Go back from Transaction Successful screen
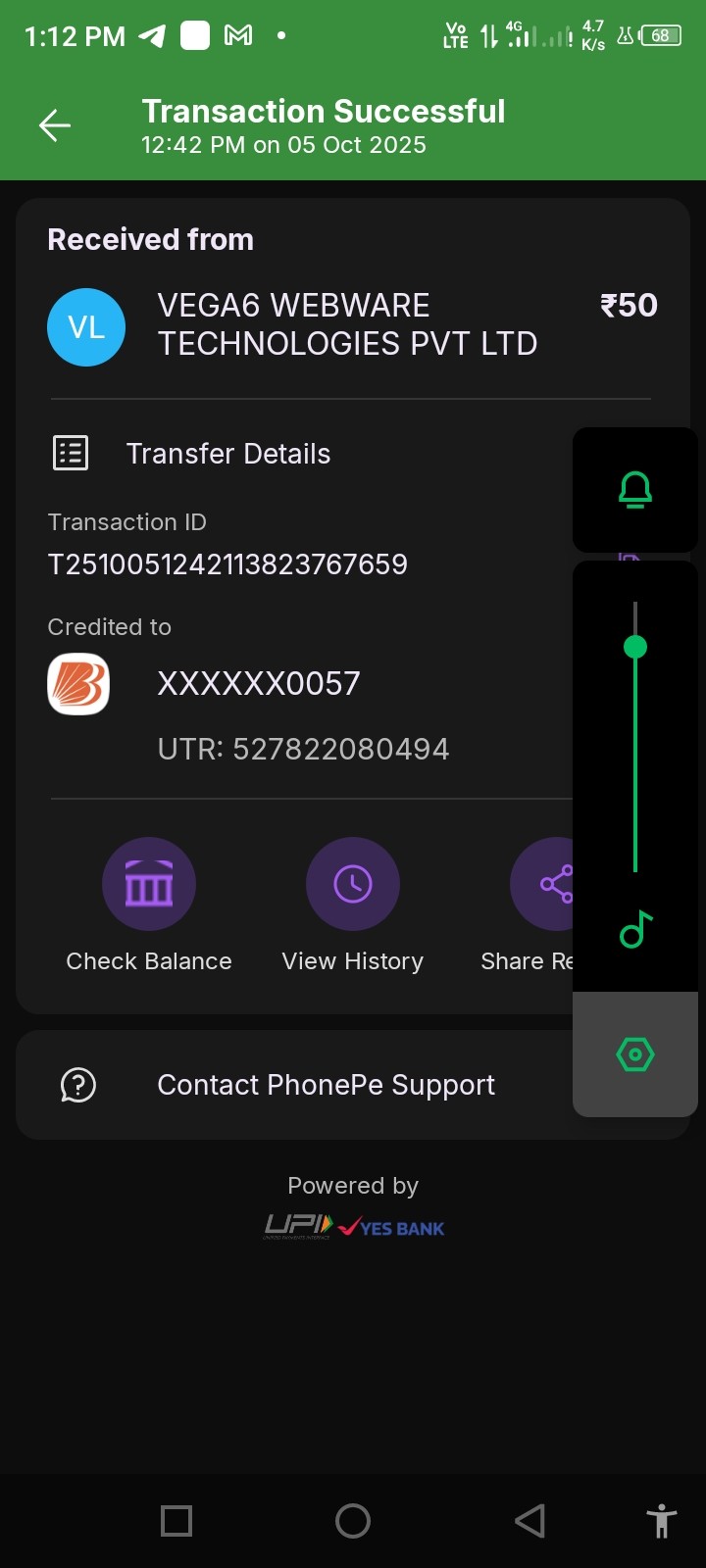The image size is (706, 1568). 55,125
